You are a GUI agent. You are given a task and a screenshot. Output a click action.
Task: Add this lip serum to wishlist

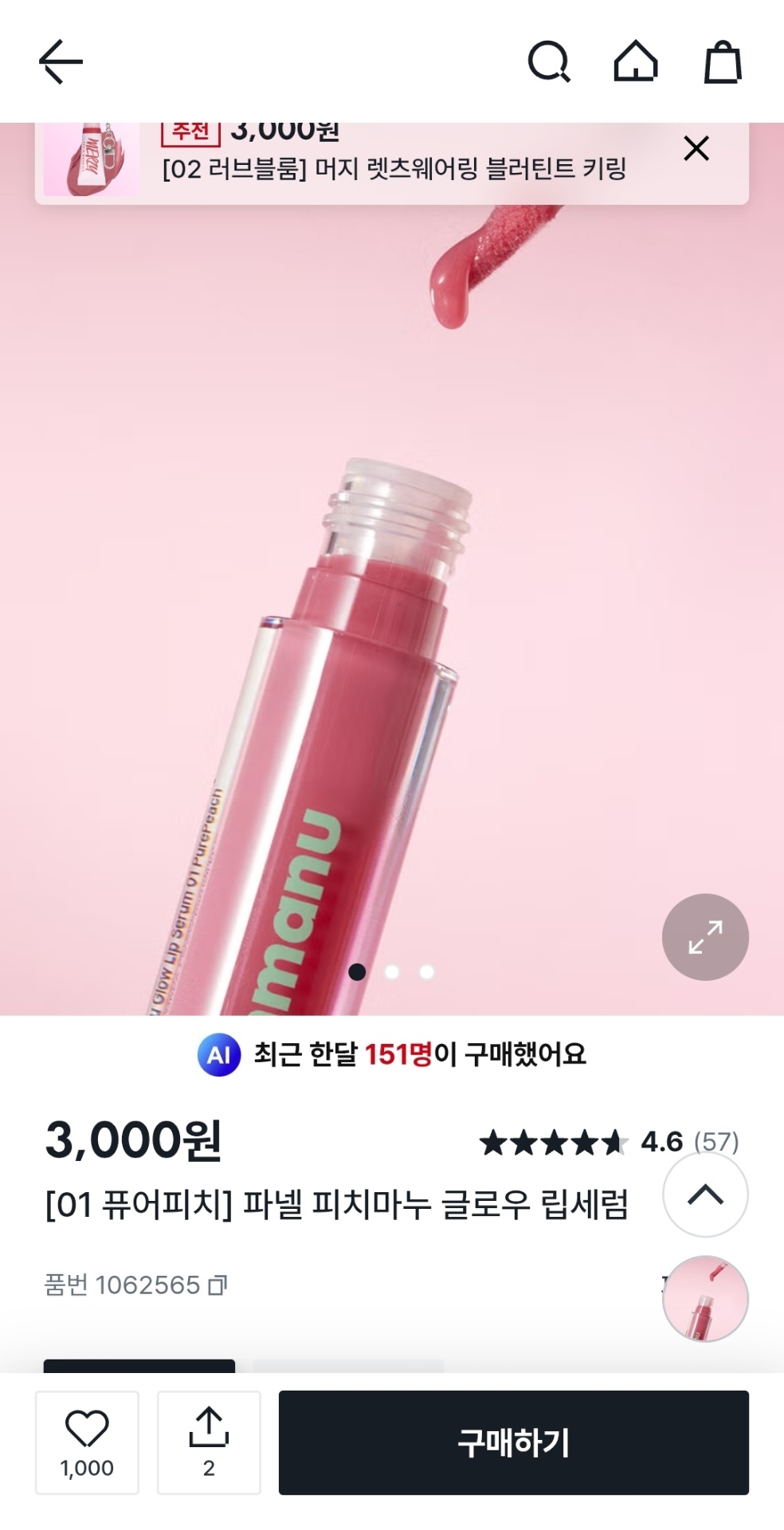(x=87, y=1442)
